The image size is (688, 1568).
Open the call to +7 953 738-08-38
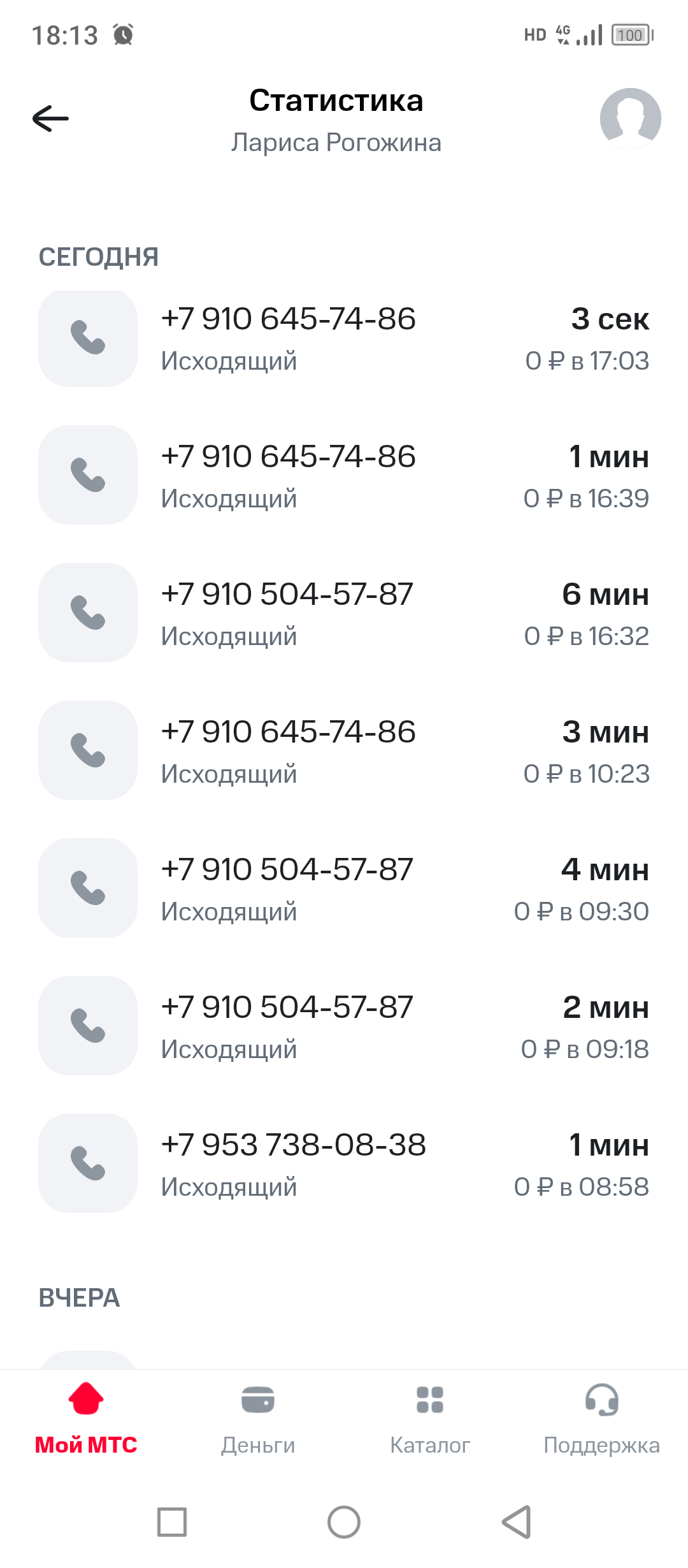tap(344, 1165)
